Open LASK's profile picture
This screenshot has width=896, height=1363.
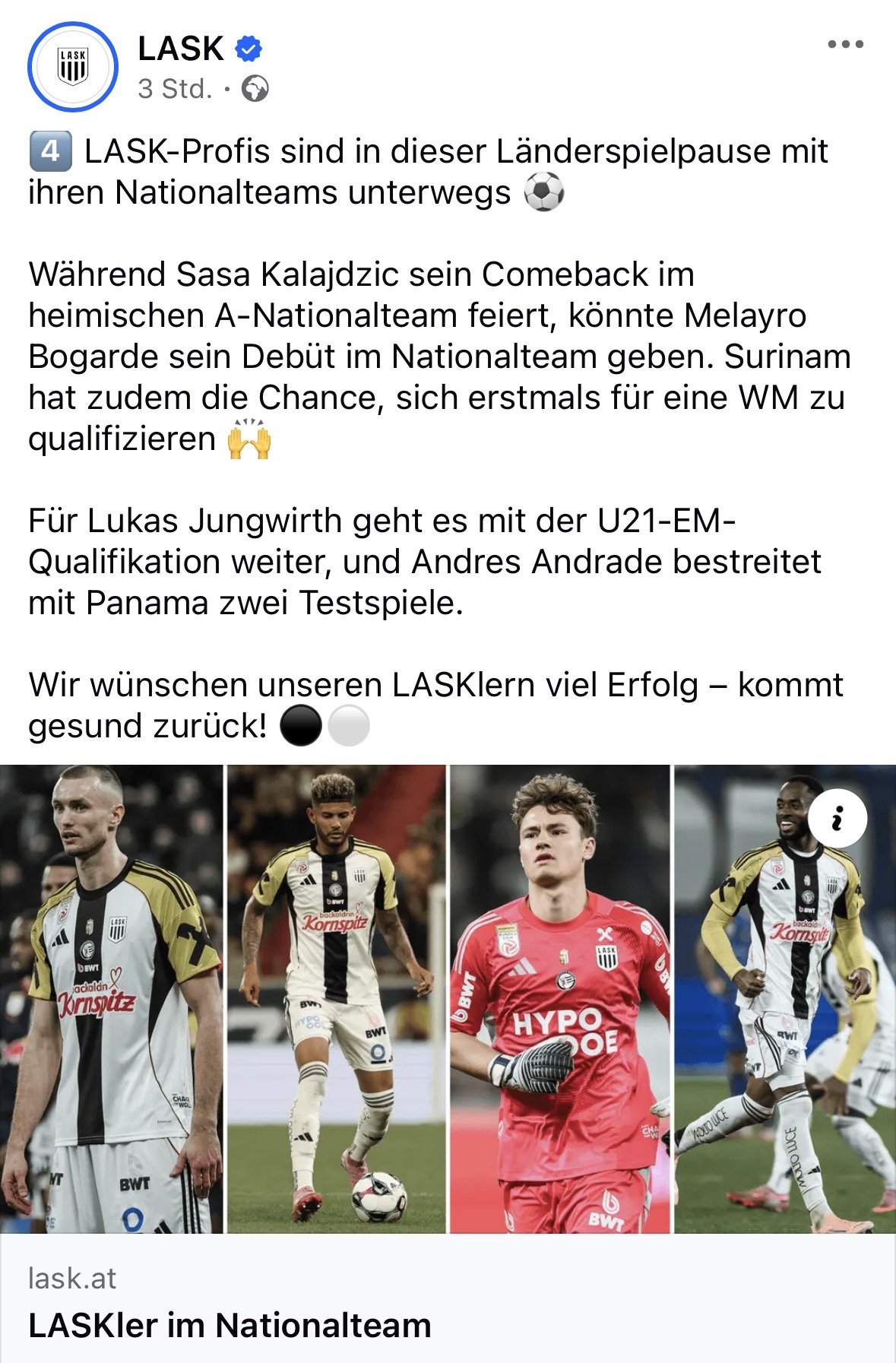(73, 67)
